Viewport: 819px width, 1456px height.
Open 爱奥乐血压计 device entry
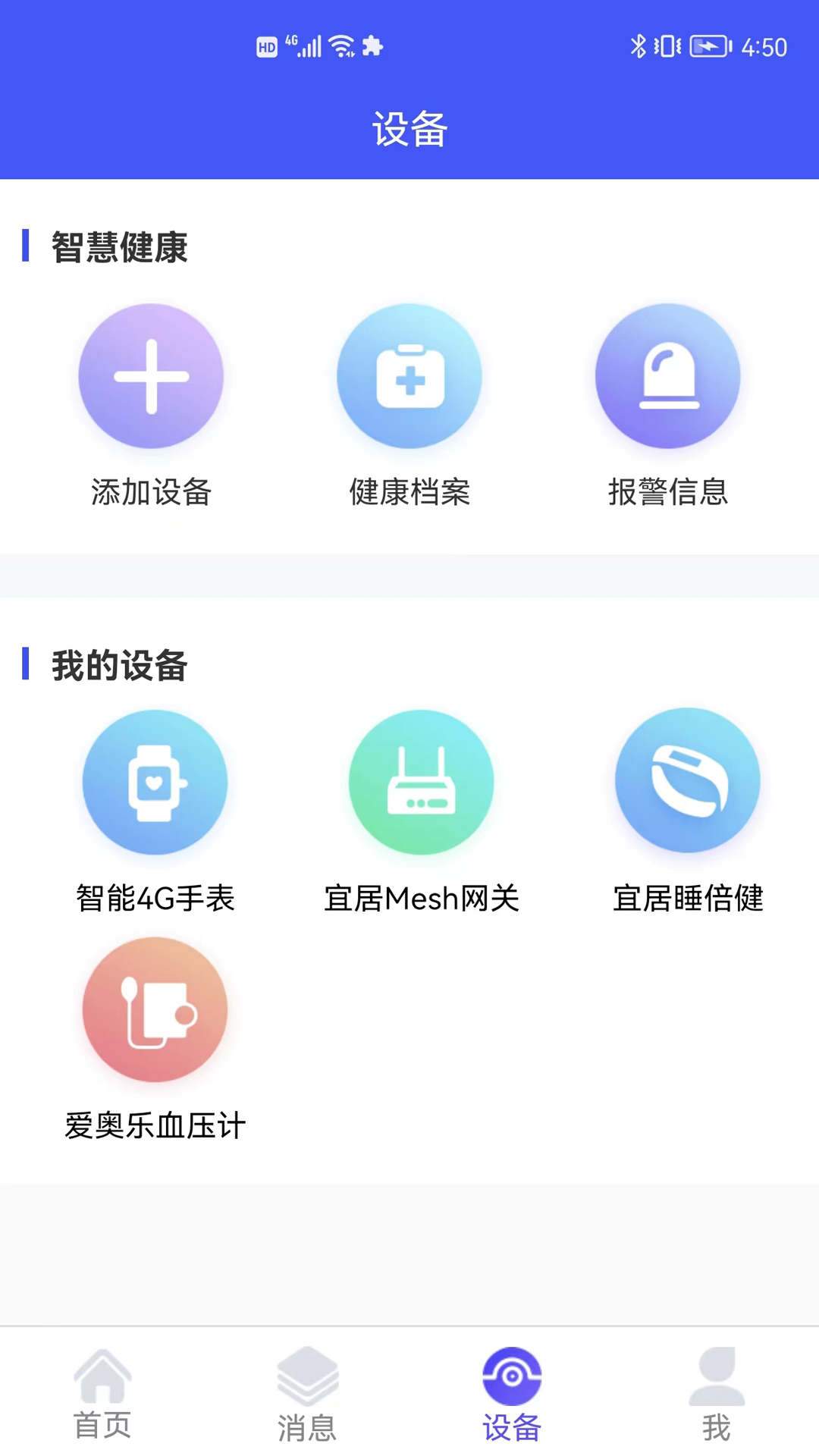tap(155, 1039)
